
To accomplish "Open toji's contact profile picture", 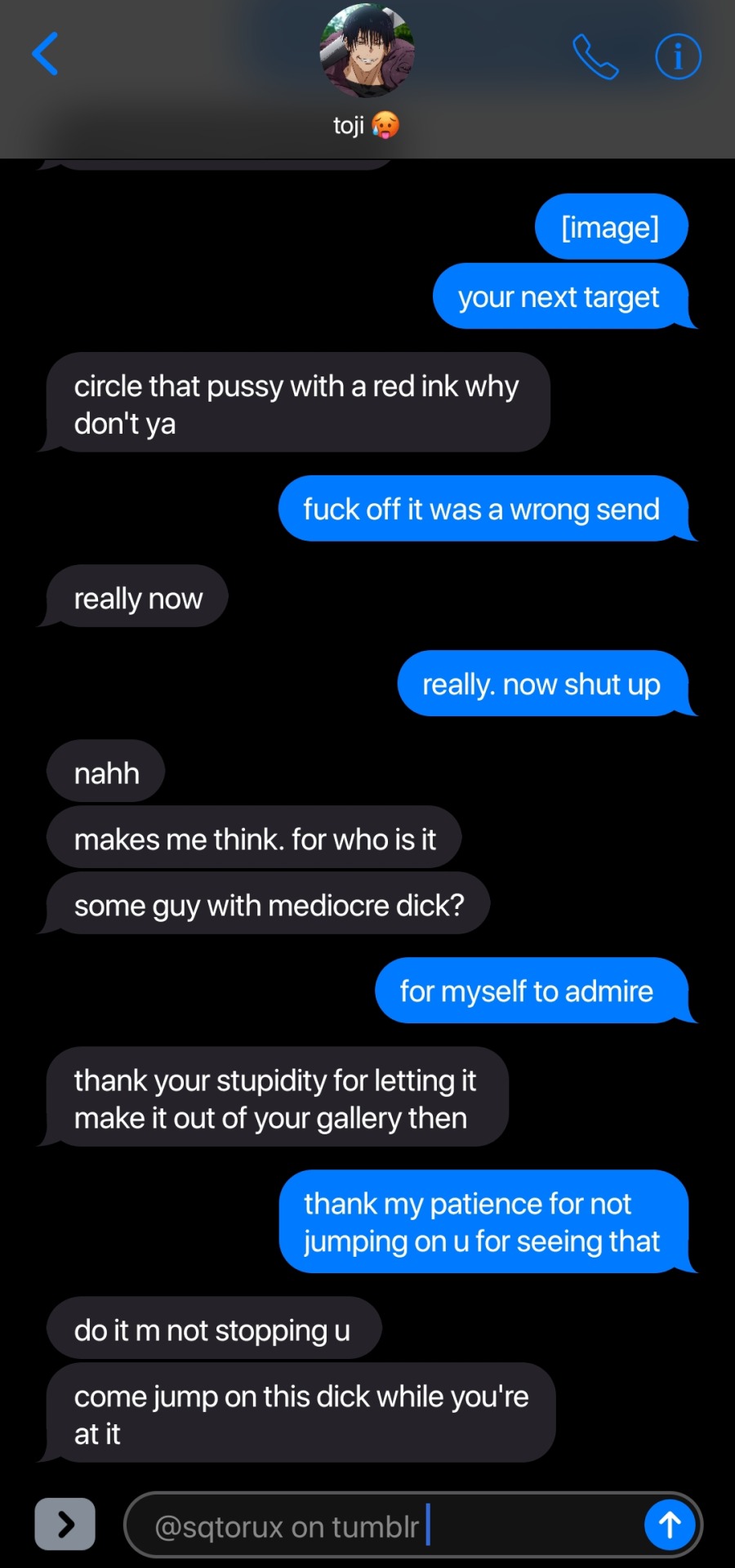I will [367, 51].
